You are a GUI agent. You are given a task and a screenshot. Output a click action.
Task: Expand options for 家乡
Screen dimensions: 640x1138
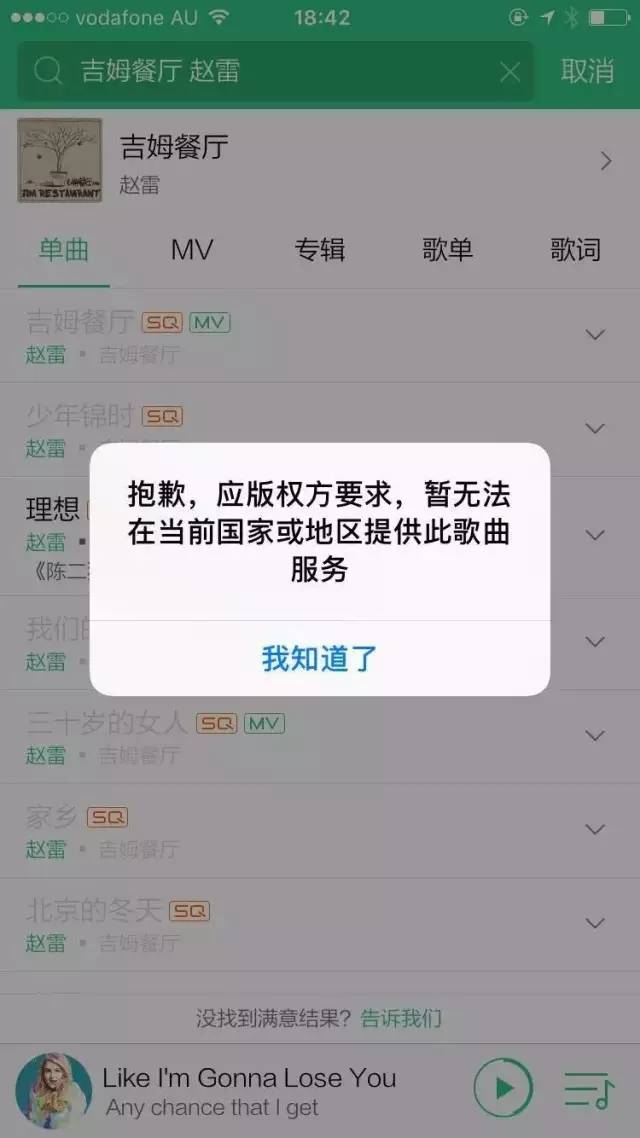[x=595, y=830]
